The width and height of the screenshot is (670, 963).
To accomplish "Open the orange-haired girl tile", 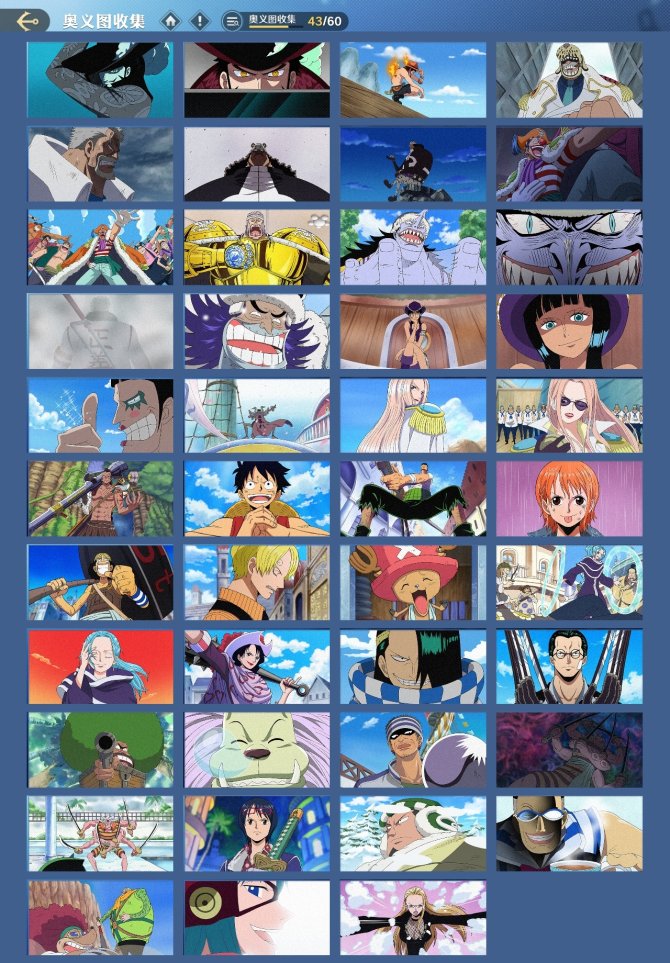I will point(569,499).
